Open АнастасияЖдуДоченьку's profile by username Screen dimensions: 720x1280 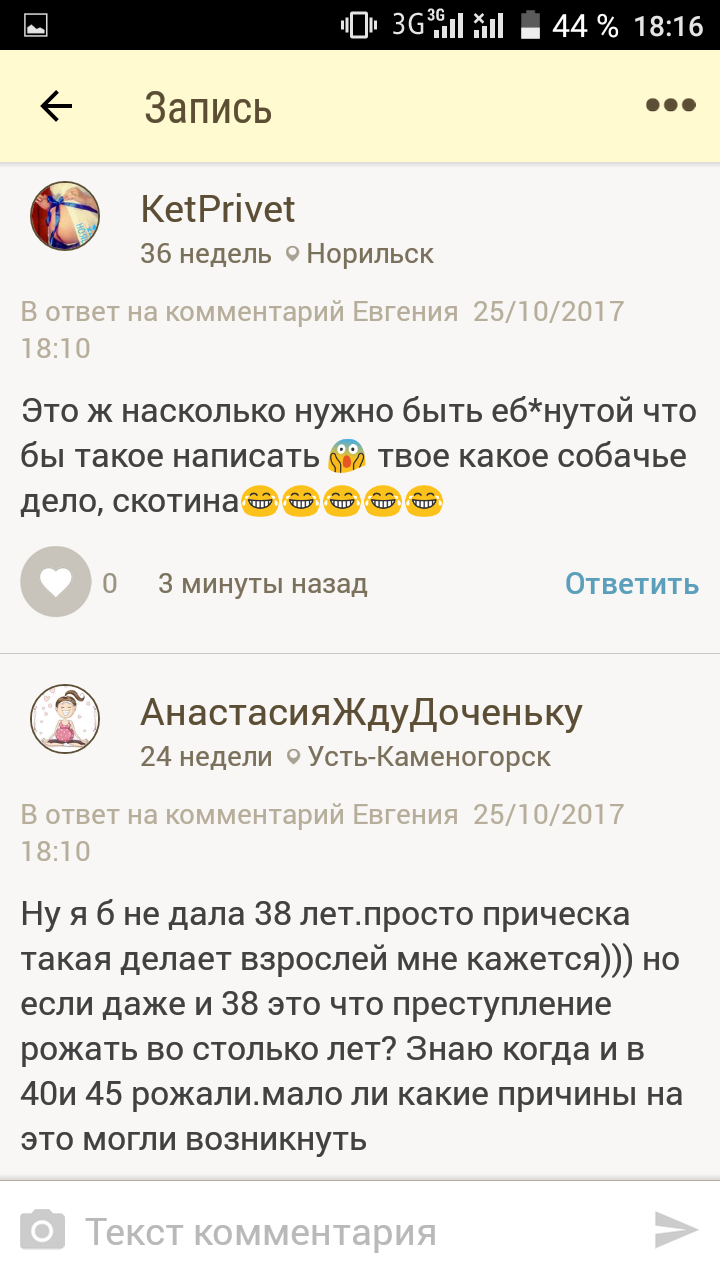click(x=361, y=712)
